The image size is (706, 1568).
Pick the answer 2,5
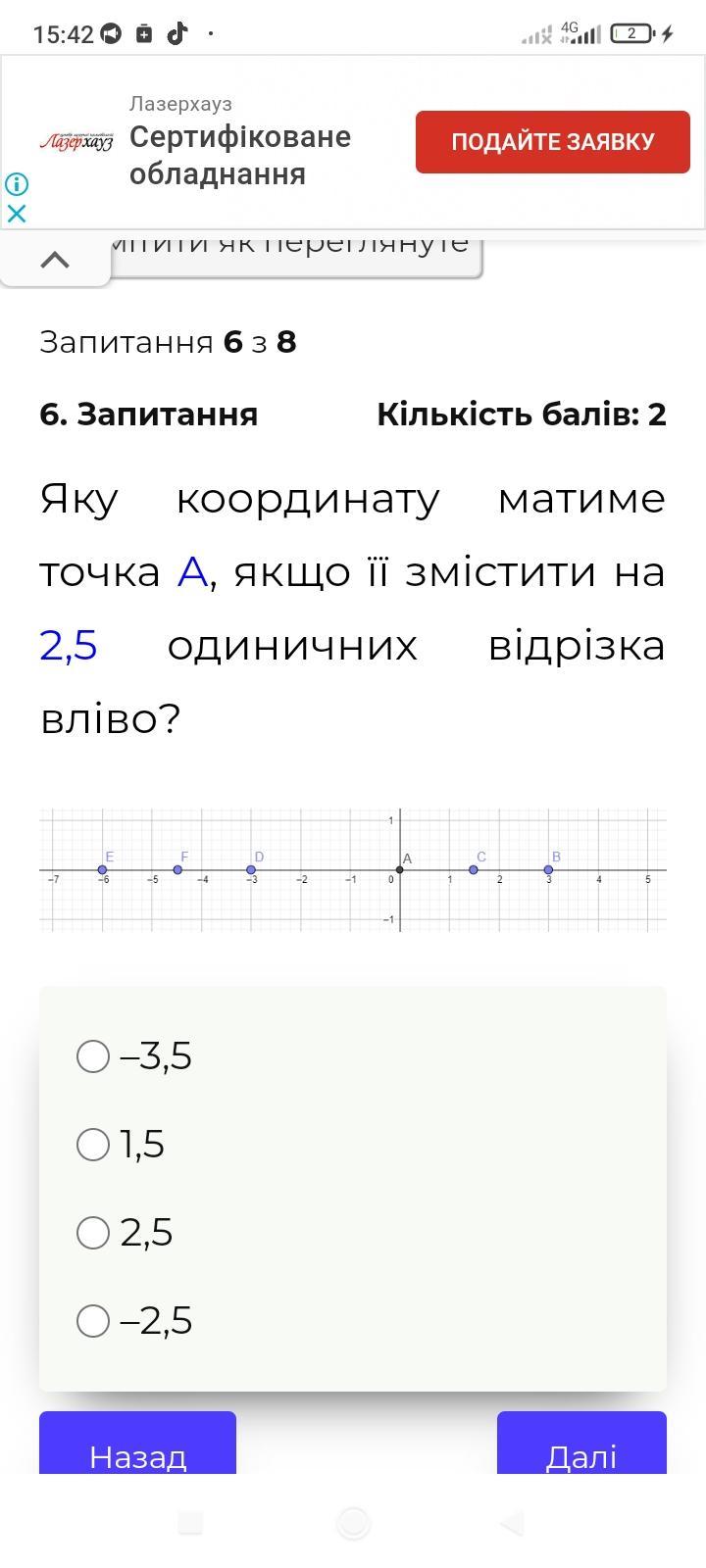pyautogui.click(x=125, y=1233)
